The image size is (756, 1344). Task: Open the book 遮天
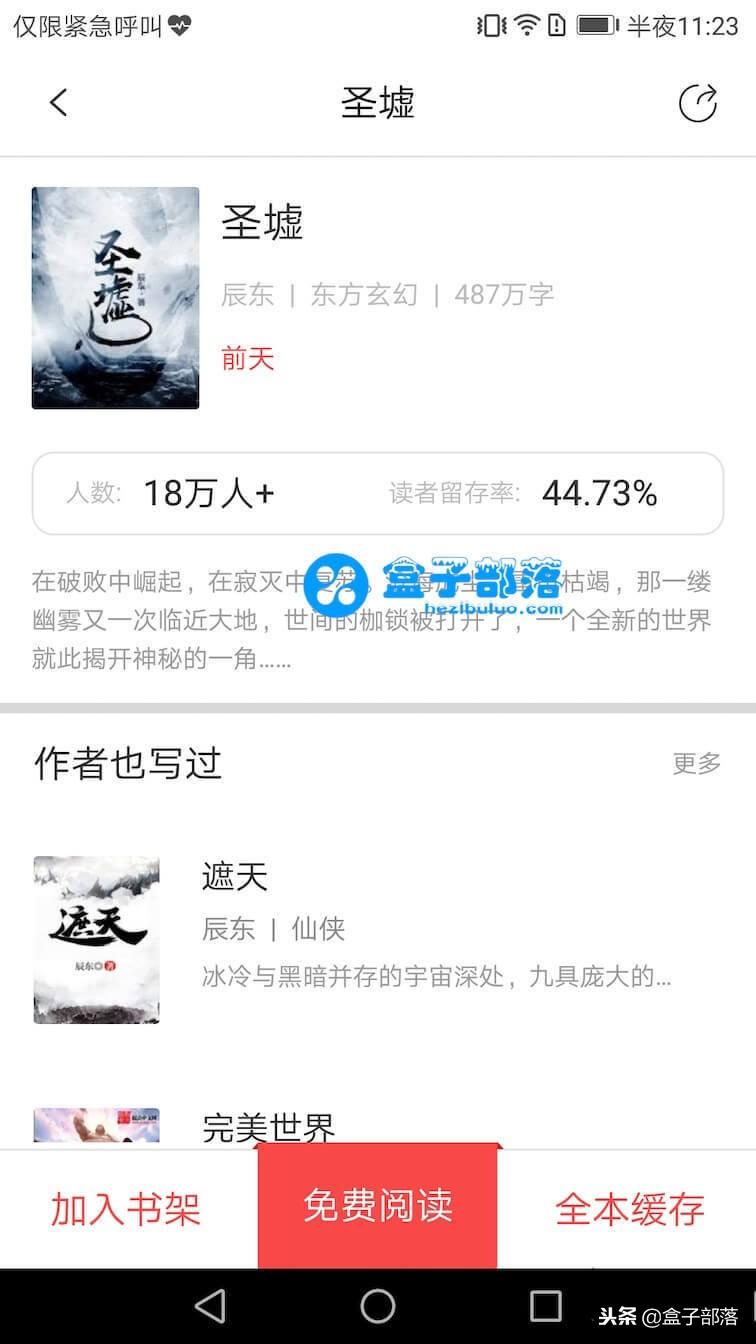click(x=235, y=877)
